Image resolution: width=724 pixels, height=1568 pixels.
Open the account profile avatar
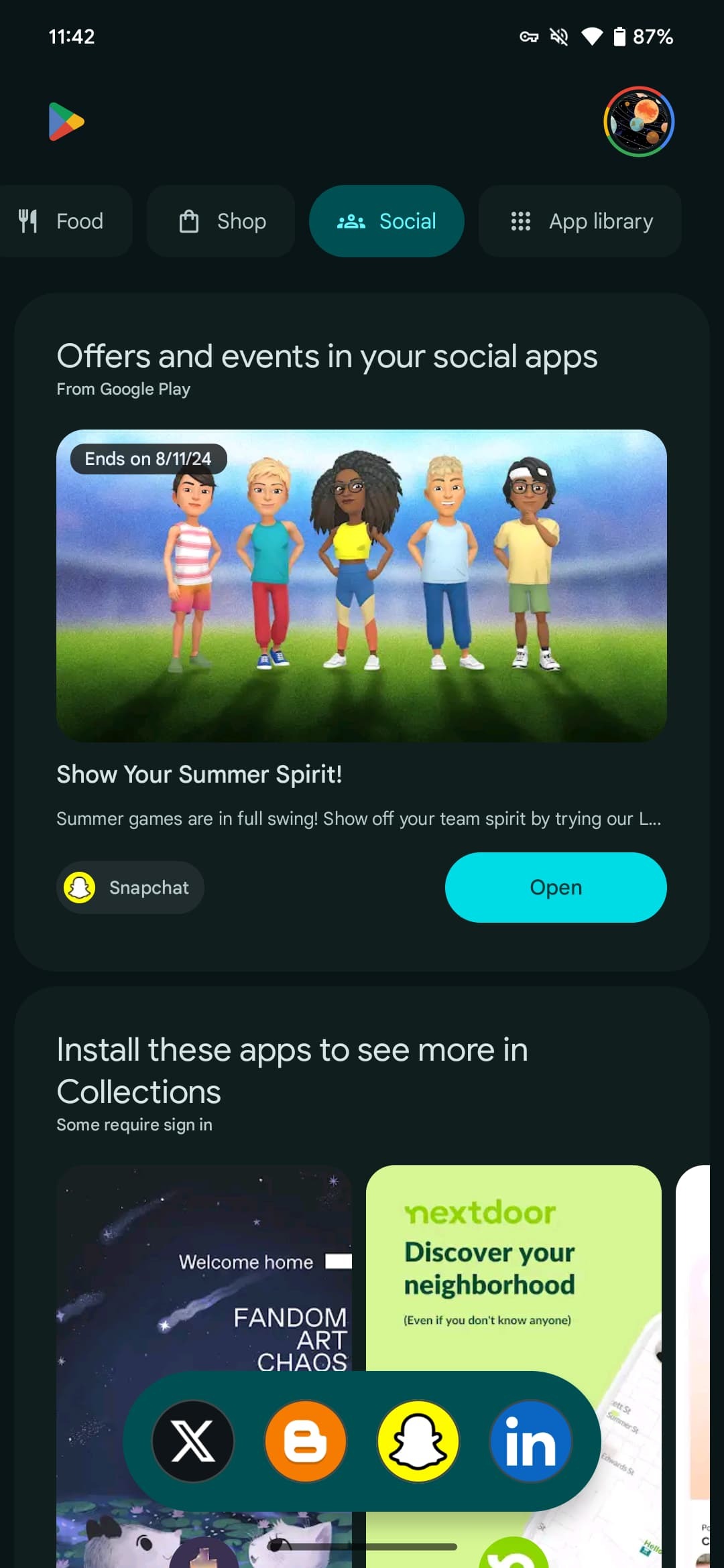[x=638, y=122]
